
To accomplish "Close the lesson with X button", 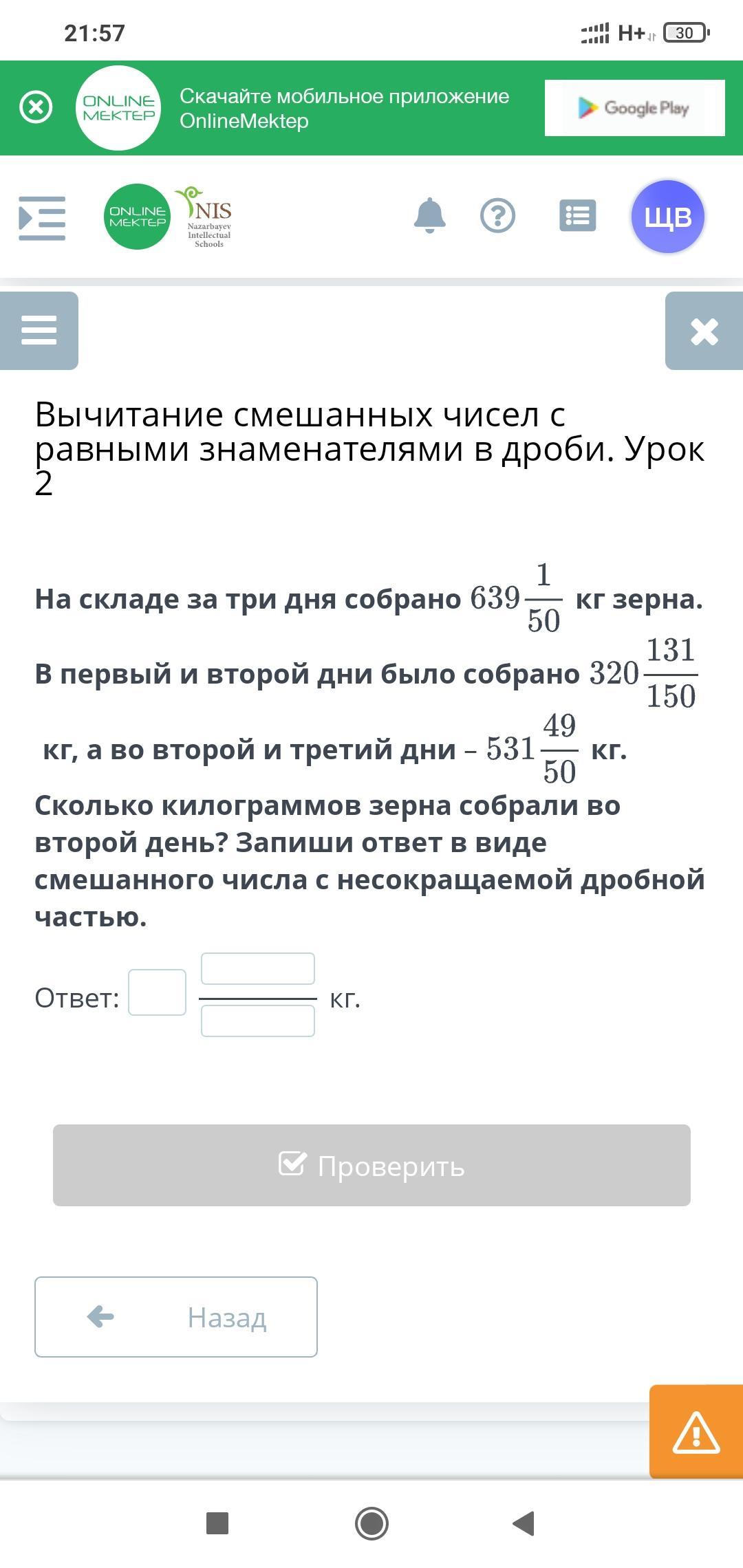I will (704, 331).
